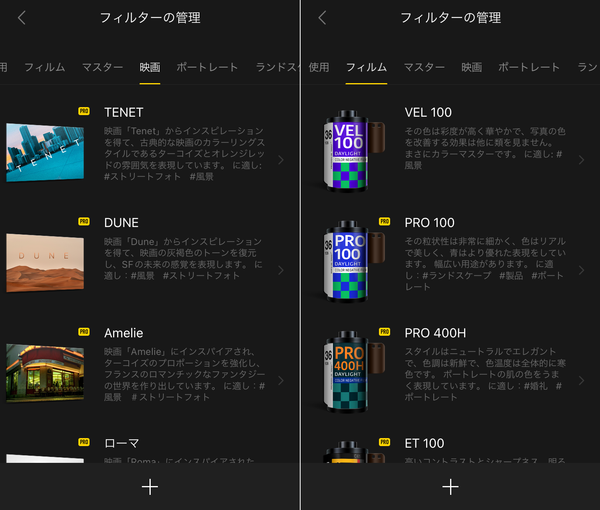Go back from the TENET filter list
600x510 pixels.
tap(22, 18)
